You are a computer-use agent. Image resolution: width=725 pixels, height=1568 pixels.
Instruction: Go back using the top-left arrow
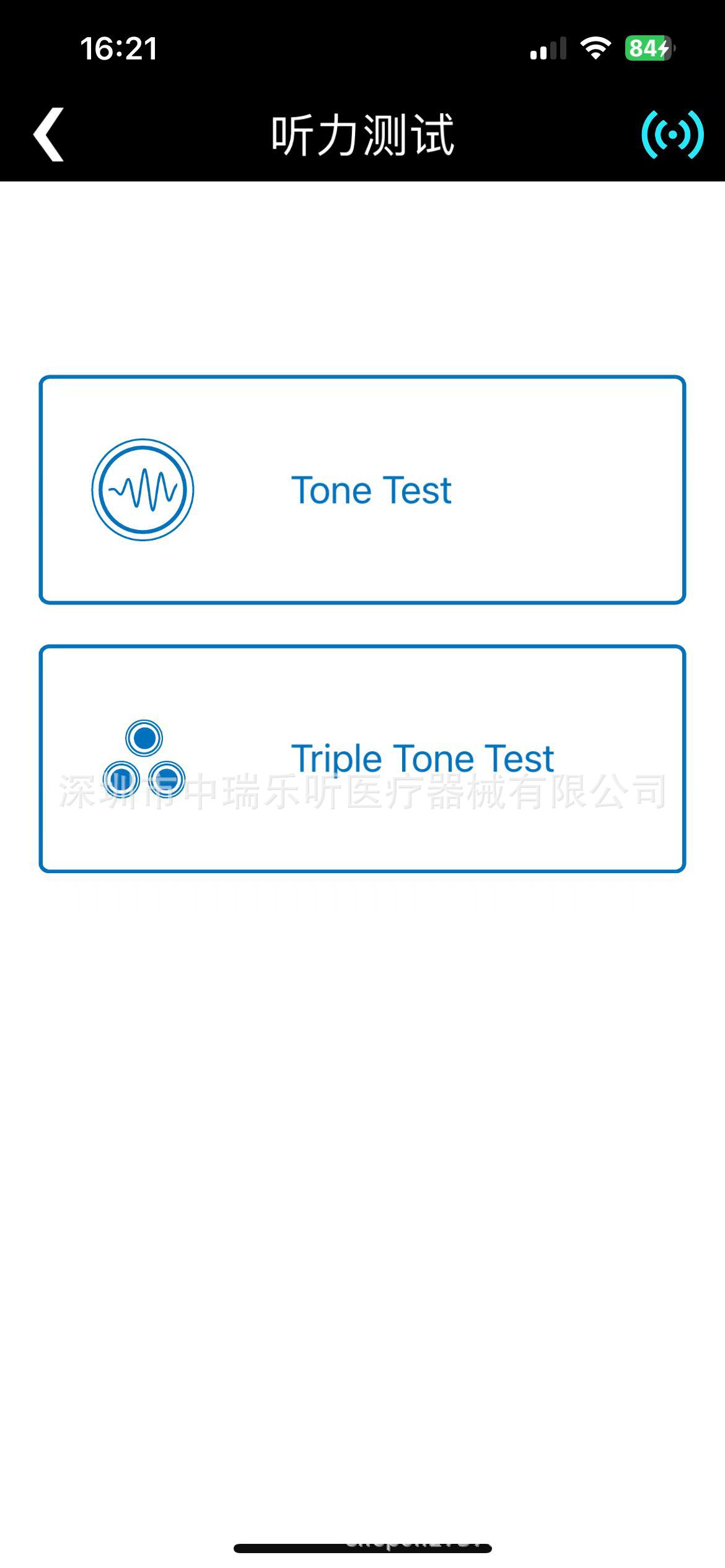click(48, 134)
